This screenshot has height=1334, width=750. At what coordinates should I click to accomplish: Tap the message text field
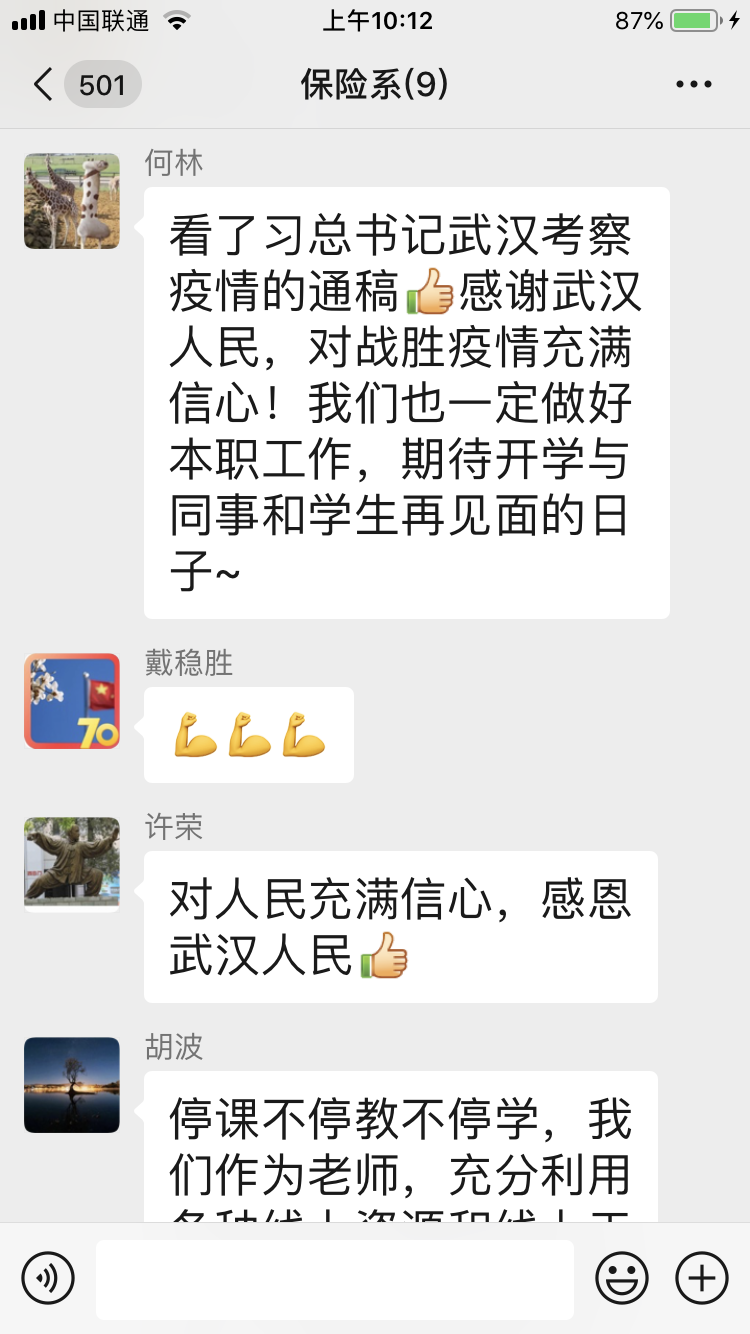[335, 1278]
